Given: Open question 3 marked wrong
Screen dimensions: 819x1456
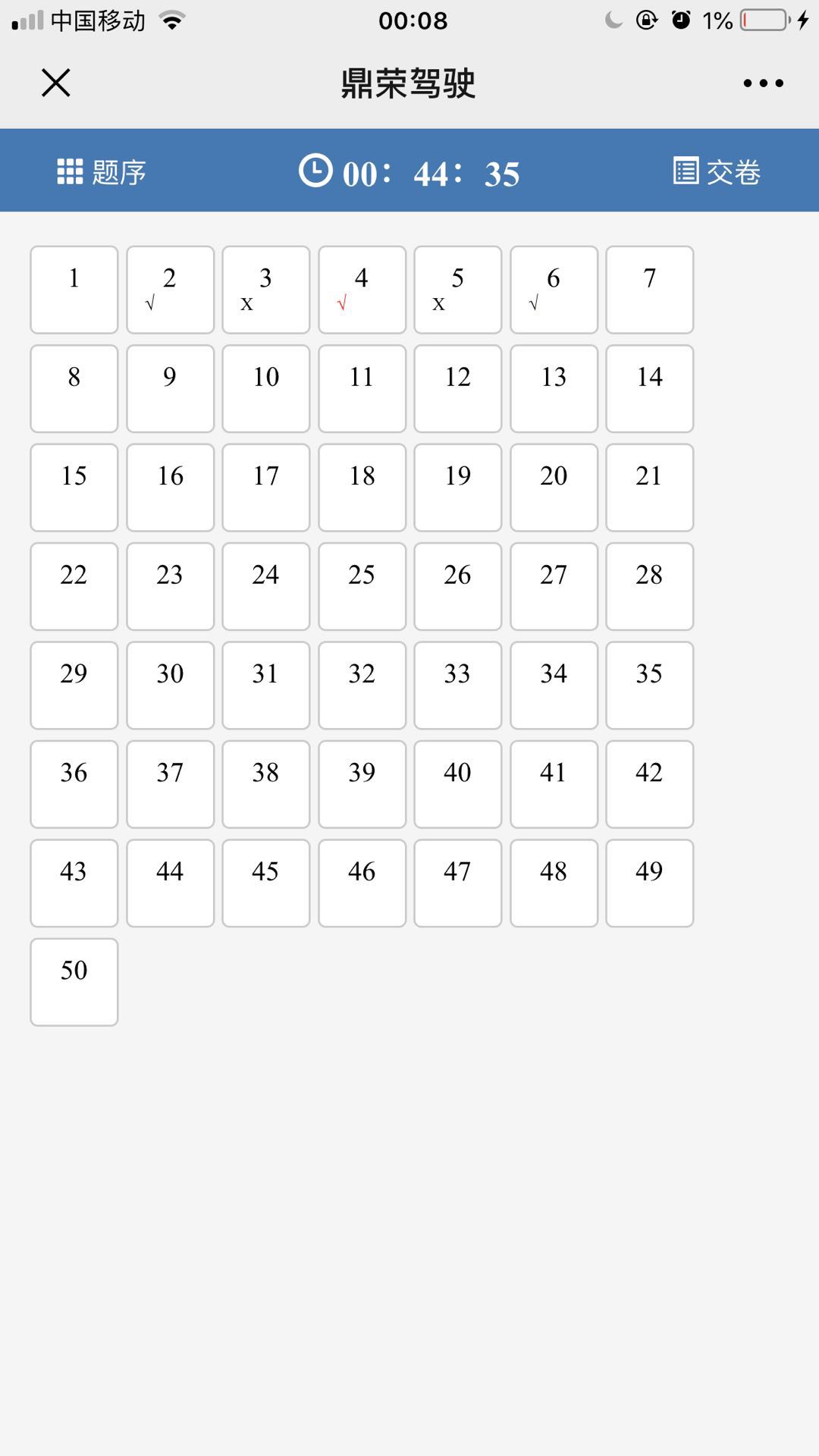Looking at the screenshot, I should coord(266,290).
